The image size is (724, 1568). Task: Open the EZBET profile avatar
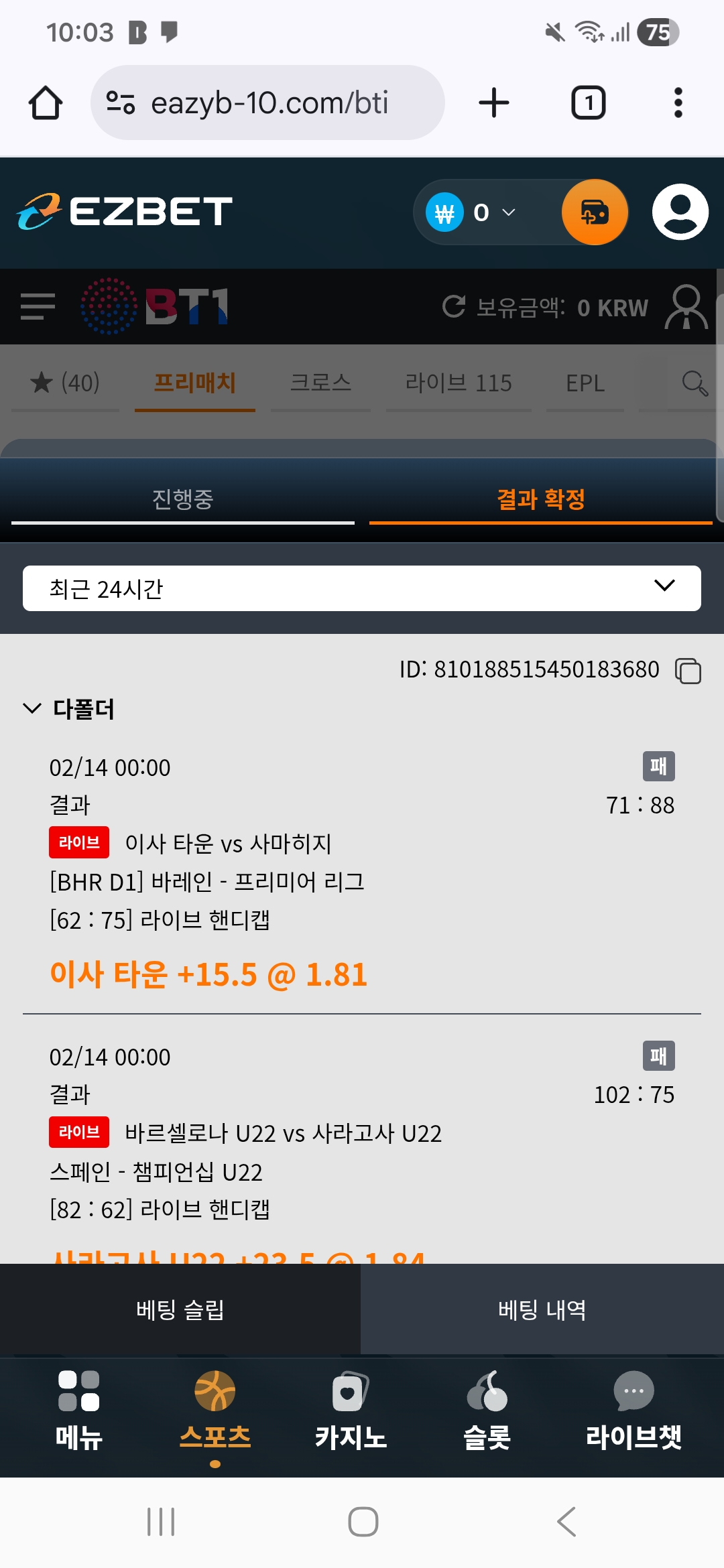[x=680, y=212]
